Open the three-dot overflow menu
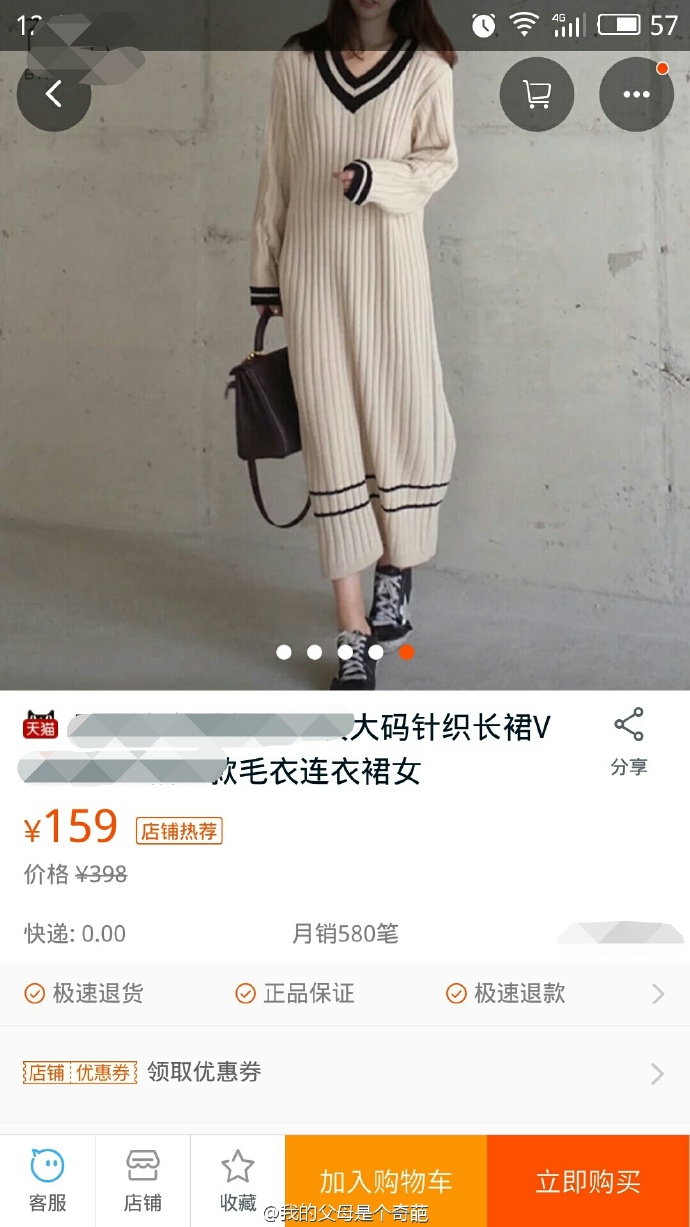Viewport: 690px width, 1227px height. 636,94
